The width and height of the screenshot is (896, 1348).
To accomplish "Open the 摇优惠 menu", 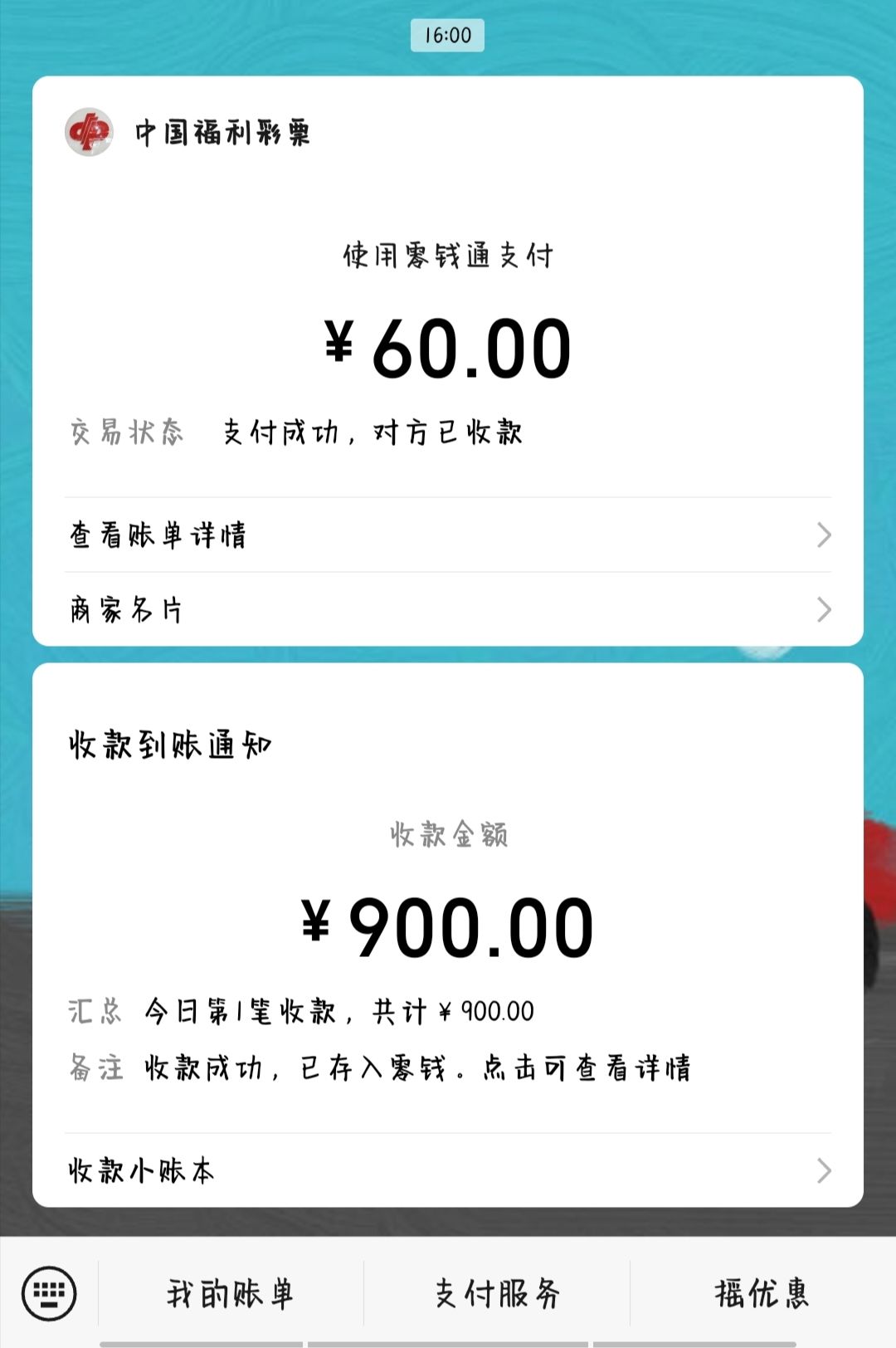I will 762,1293.
